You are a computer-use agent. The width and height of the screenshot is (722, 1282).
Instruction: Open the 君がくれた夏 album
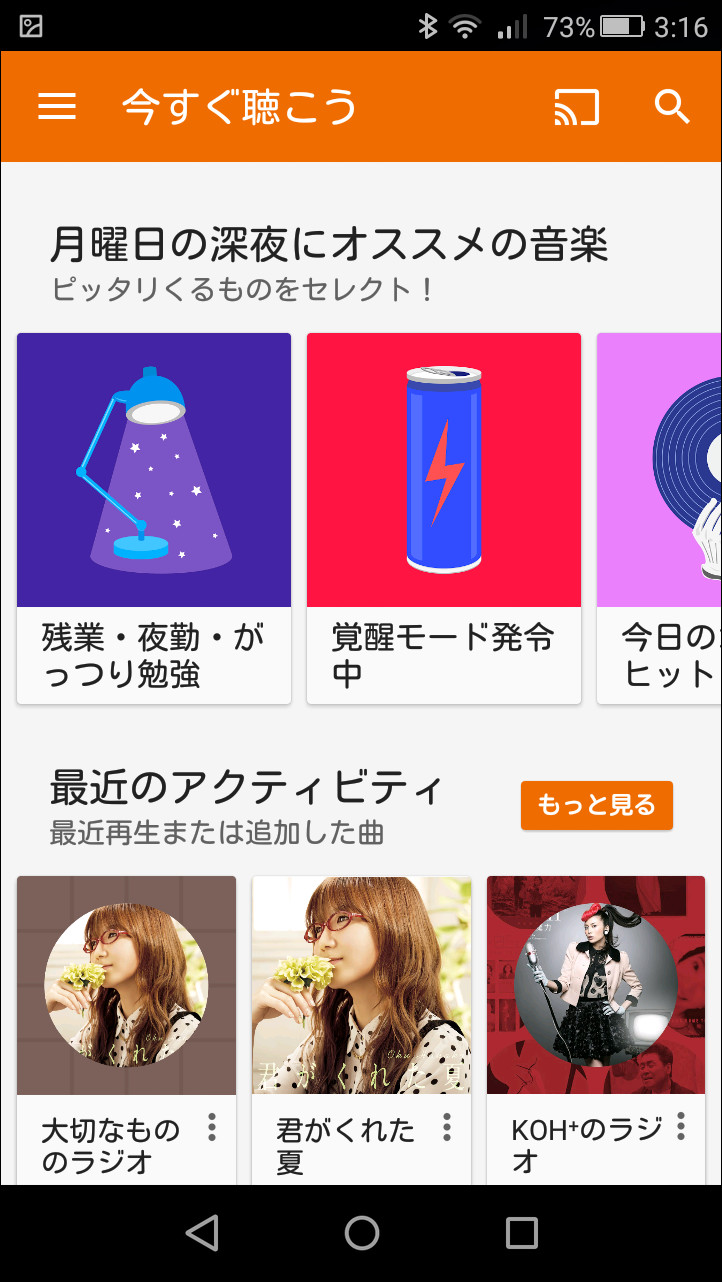coord(361,983)
